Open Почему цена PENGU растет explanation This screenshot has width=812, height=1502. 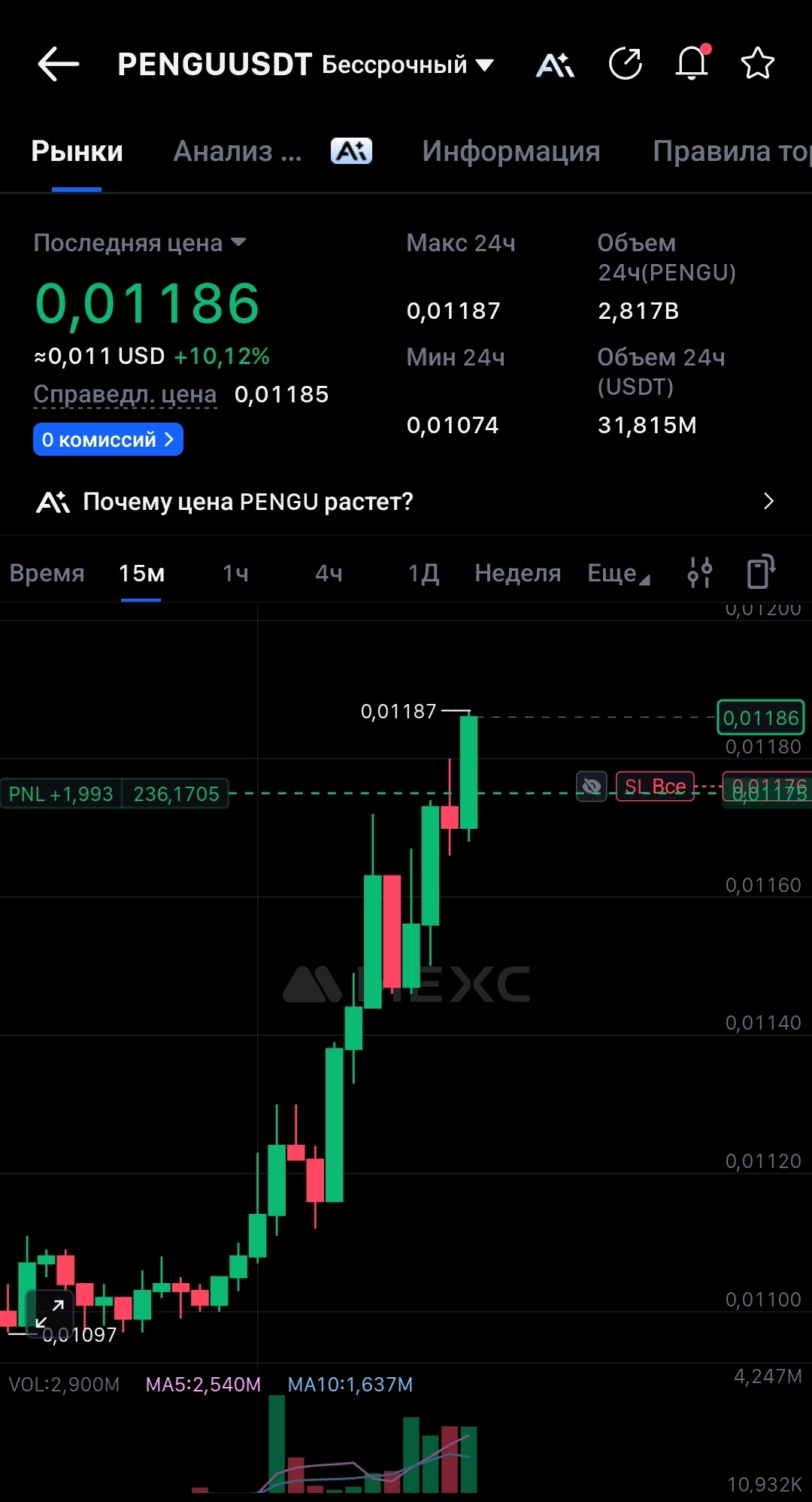click(x=406, y=502)
